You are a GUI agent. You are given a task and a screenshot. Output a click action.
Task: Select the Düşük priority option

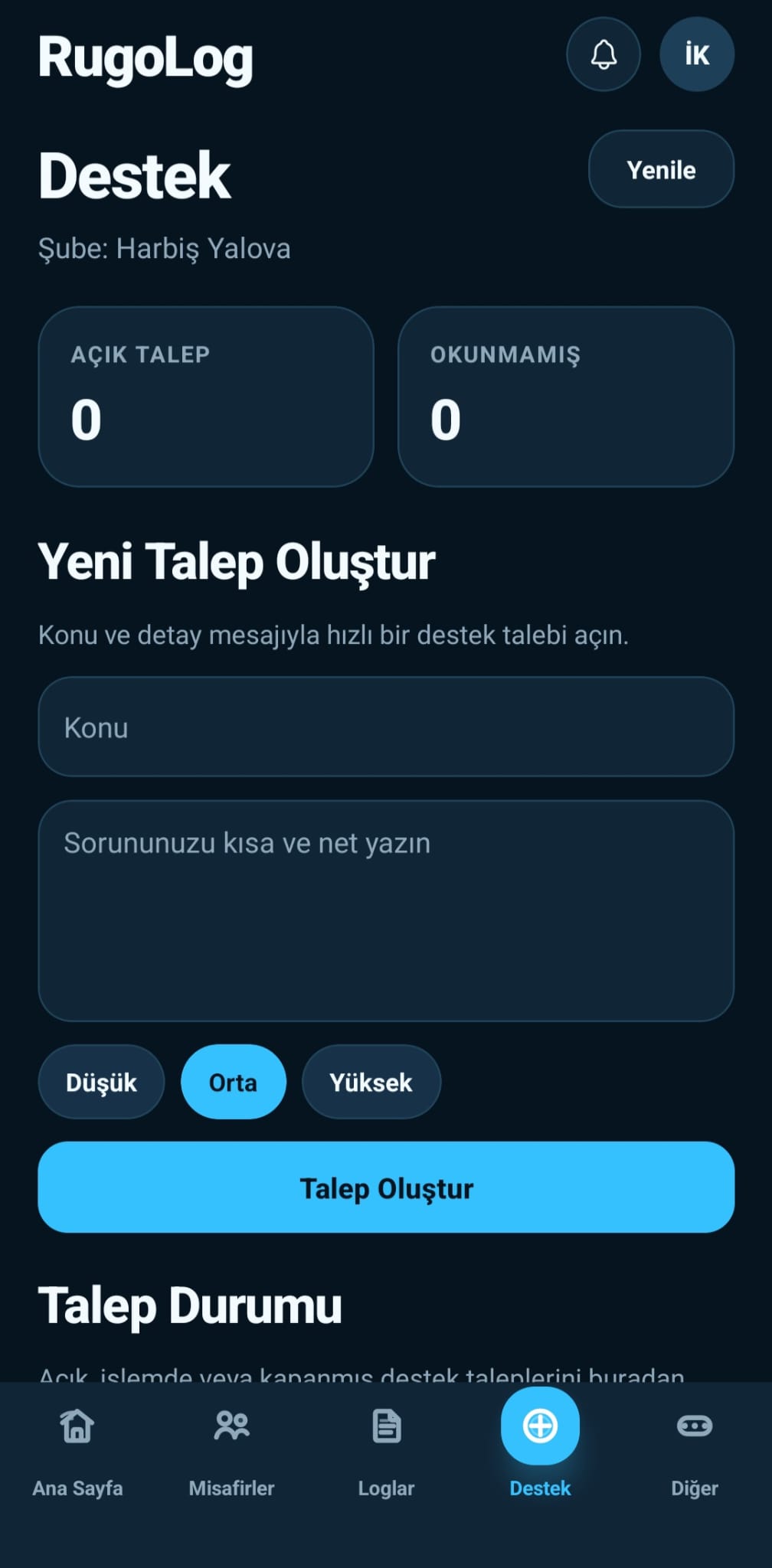click(100, 1082)
